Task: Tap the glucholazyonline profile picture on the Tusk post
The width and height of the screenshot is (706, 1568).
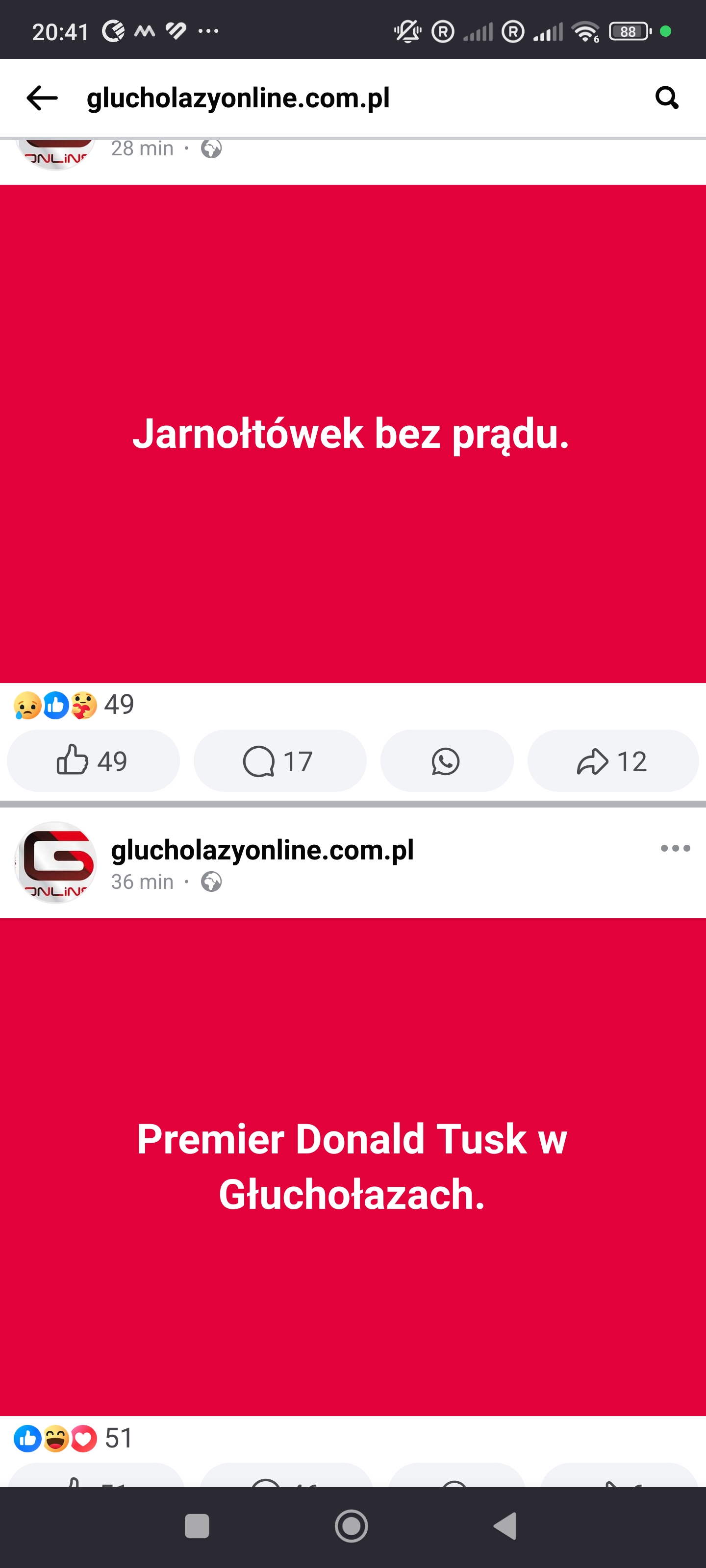Action: pyautogui.click(x=55, y=862)
